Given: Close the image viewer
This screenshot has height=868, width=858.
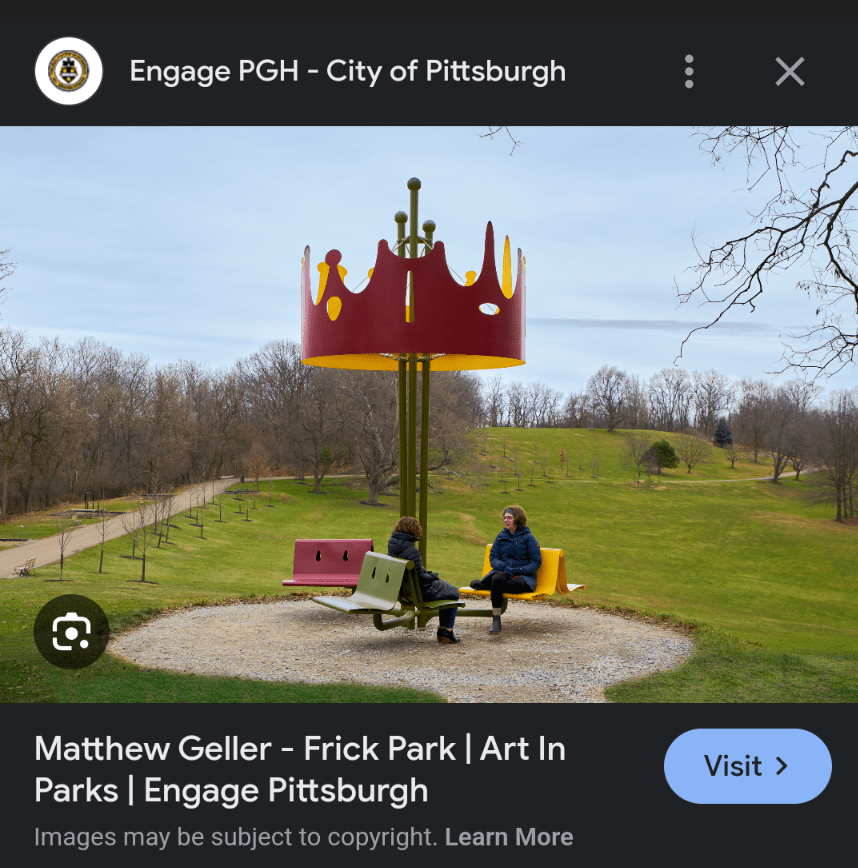Looking at the screenshot, I should point(789,72).
